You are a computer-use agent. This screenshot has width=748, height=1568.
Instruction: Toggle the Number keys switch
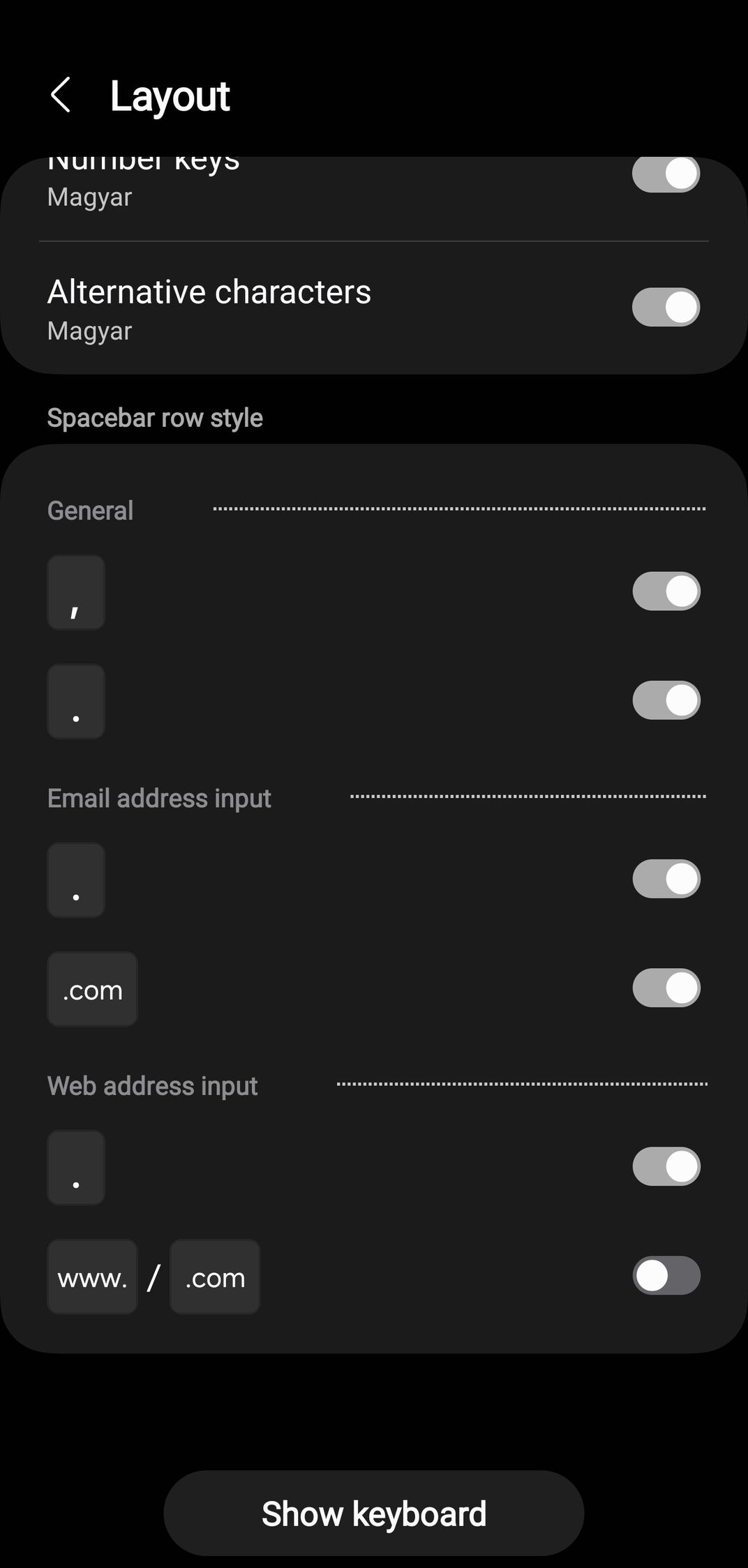point(666,173)
